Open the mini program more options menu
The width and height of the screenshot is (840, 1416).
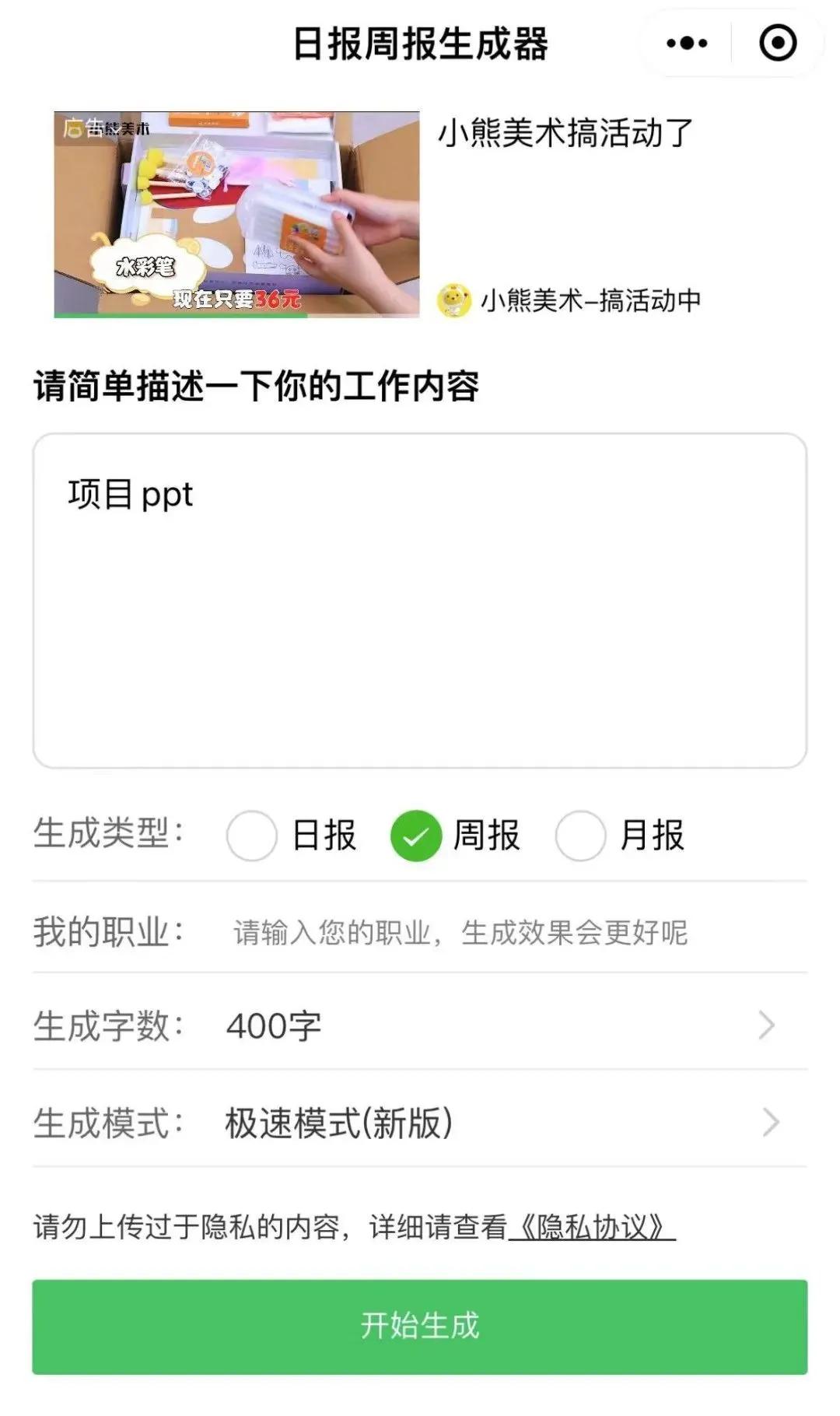(x=687, y=44)
